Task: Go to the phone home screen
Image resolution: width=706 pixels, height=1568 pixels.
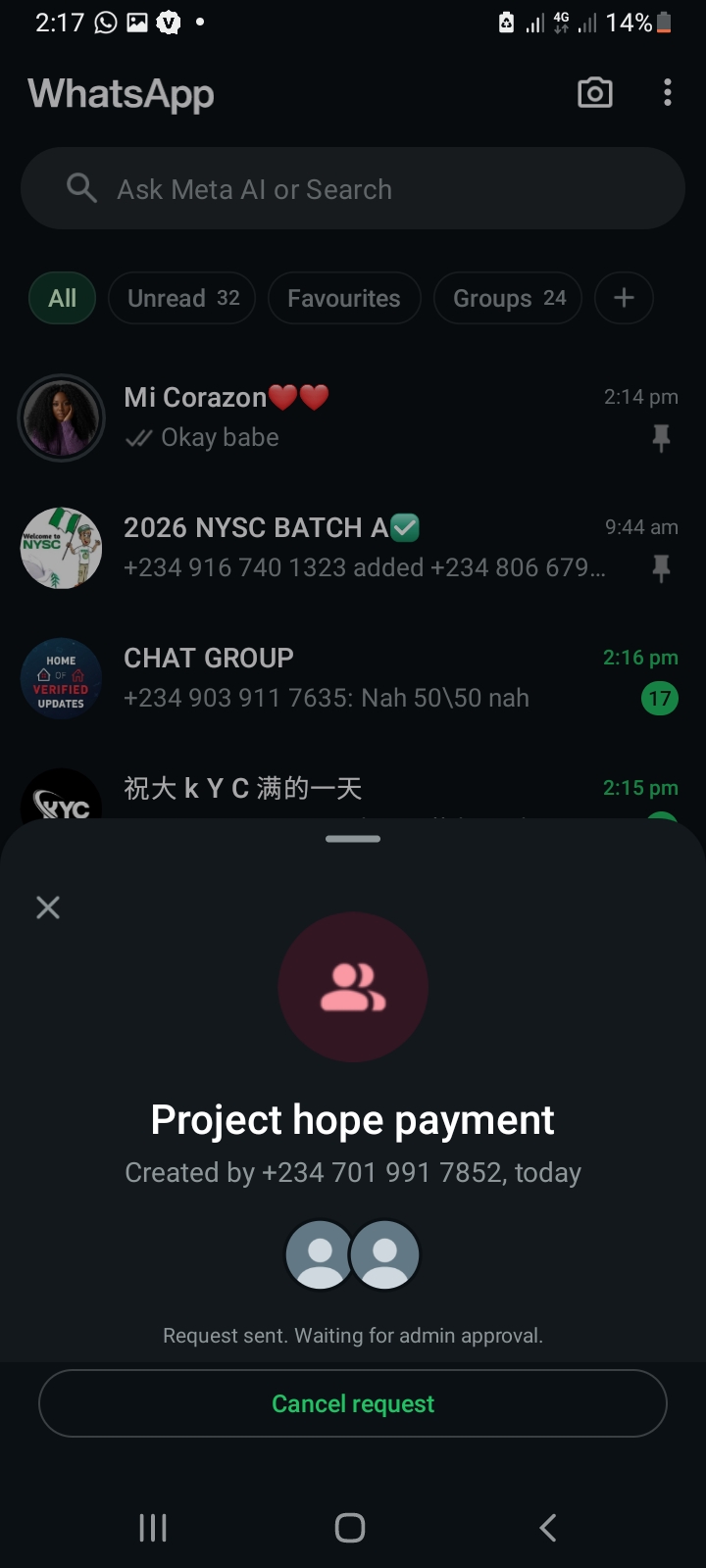Action: pyautogui.click(x=350, y=1527)
